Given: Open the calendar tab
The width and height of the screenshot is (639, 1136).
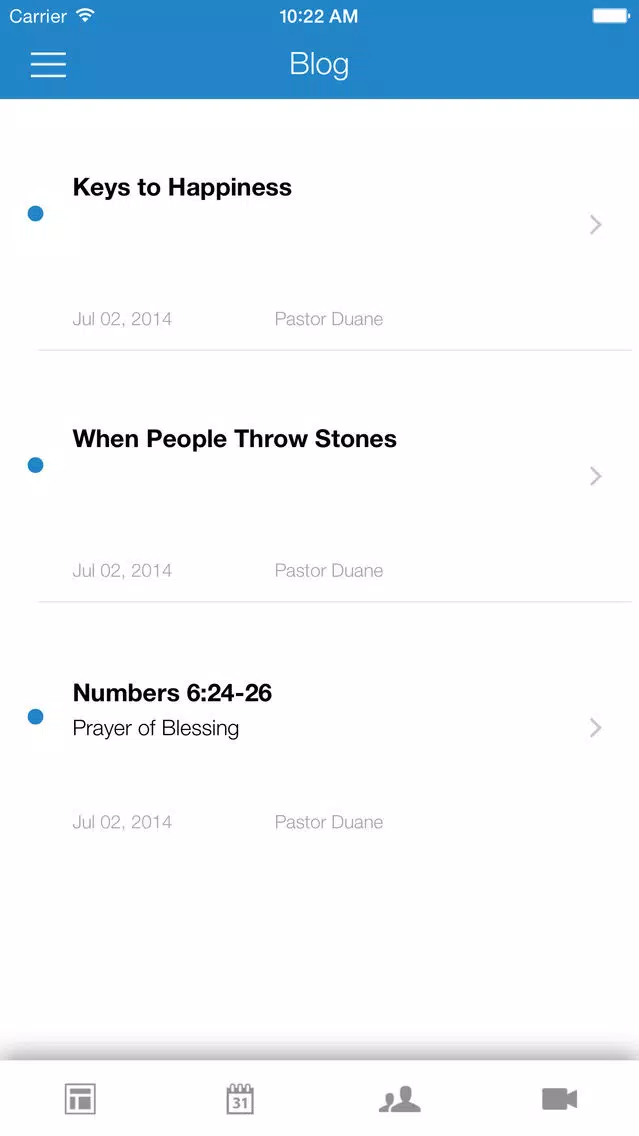Looking at the screenshot, I should [x=240, y=1099].
